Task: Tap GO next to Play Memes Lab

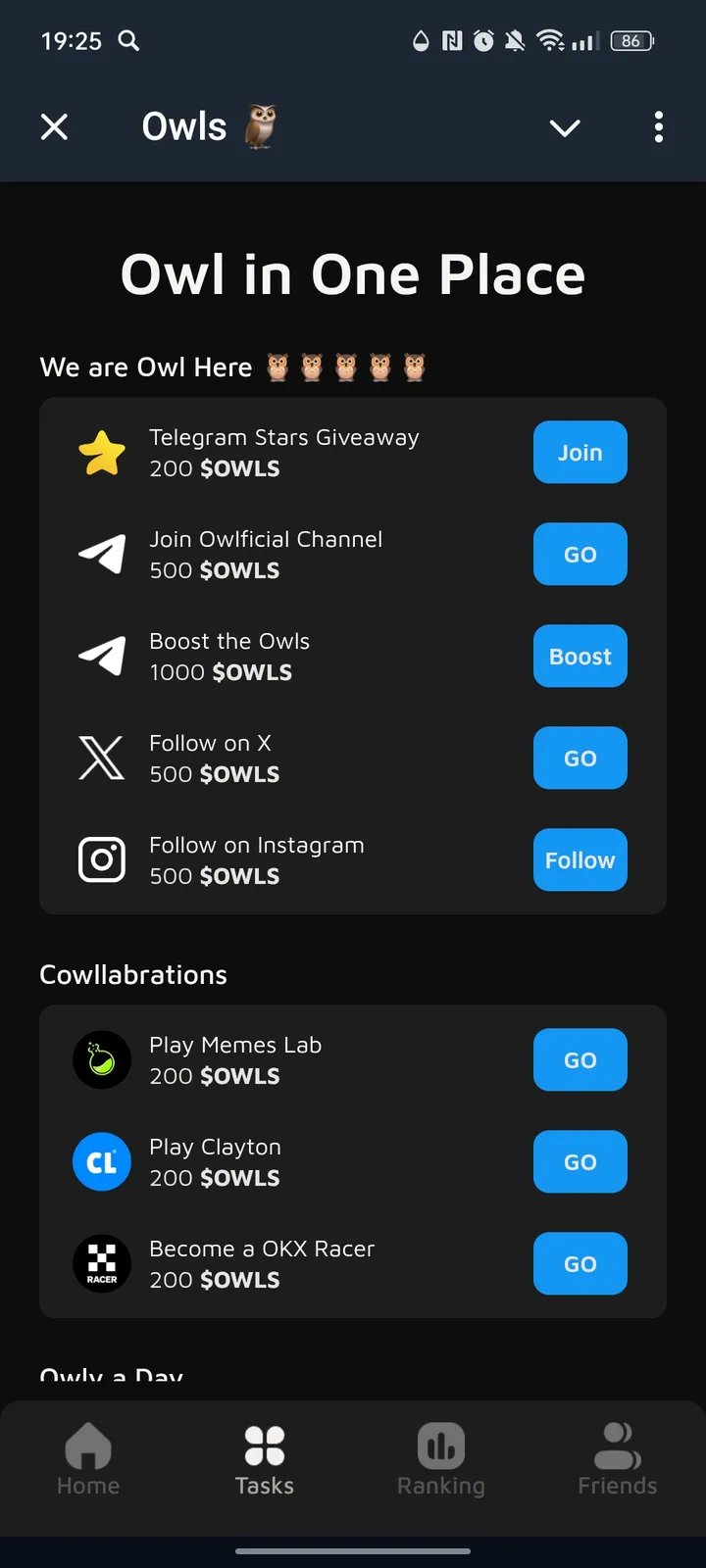Action: [580, 1059]
